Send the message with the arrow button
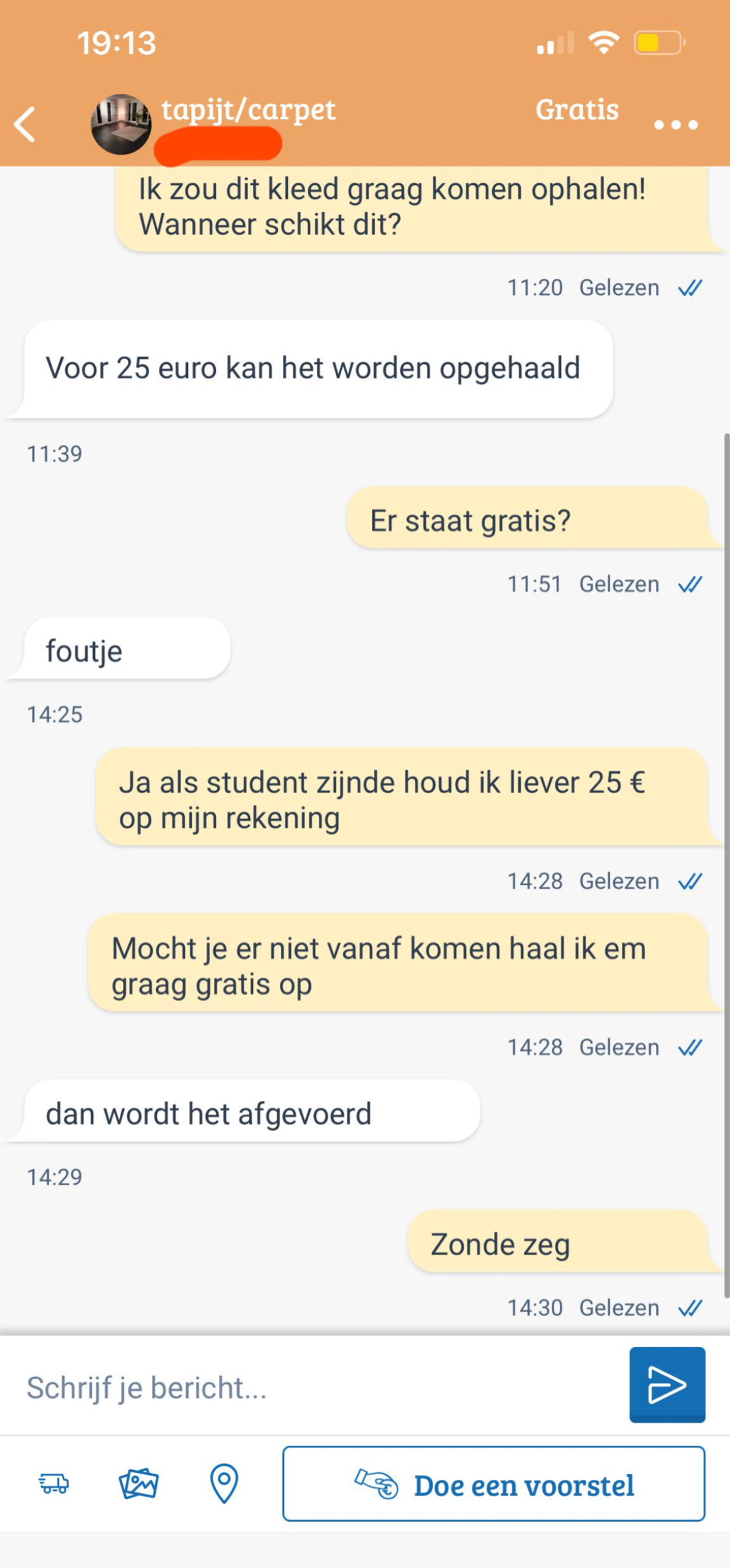 pyautogui.click(x=667, y=1385)
